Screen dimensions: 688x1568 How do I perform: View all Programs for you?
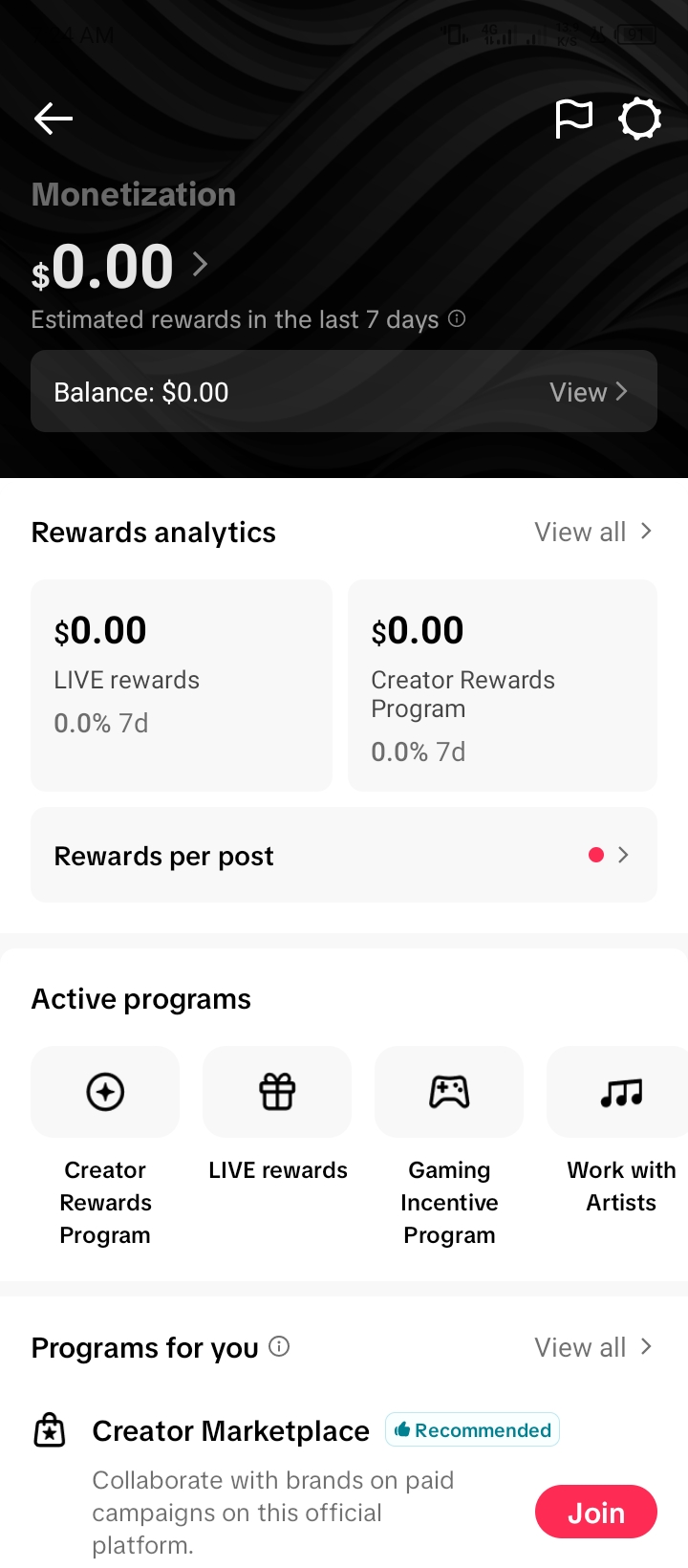point(592,1347)
